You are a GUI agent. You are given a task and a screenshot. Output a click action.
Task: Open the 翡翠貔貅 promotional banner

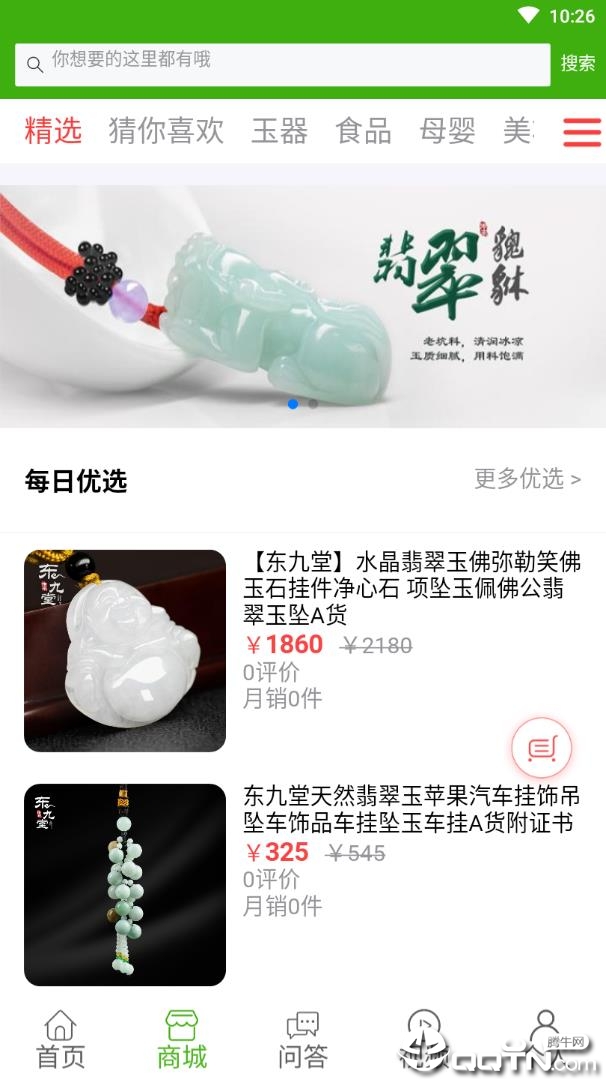(303, 300)
